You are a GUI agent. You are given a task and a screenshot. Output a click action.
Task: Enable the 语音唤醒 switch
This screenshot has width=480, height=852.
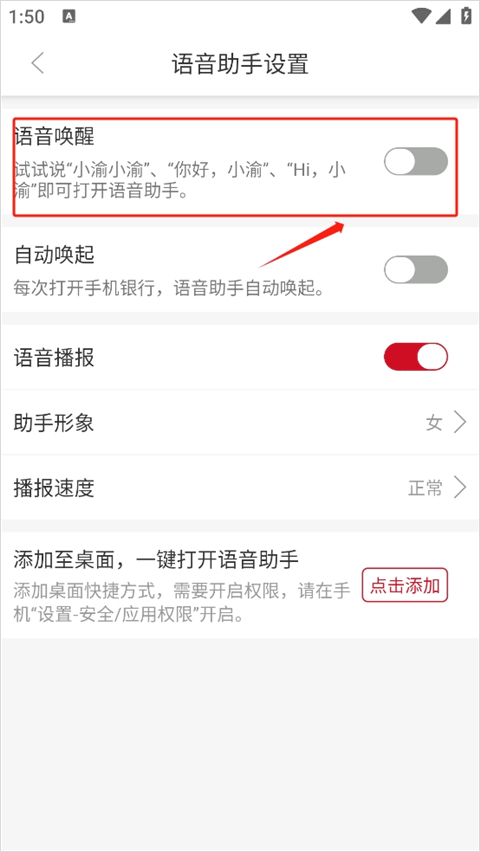coord(416,161)
